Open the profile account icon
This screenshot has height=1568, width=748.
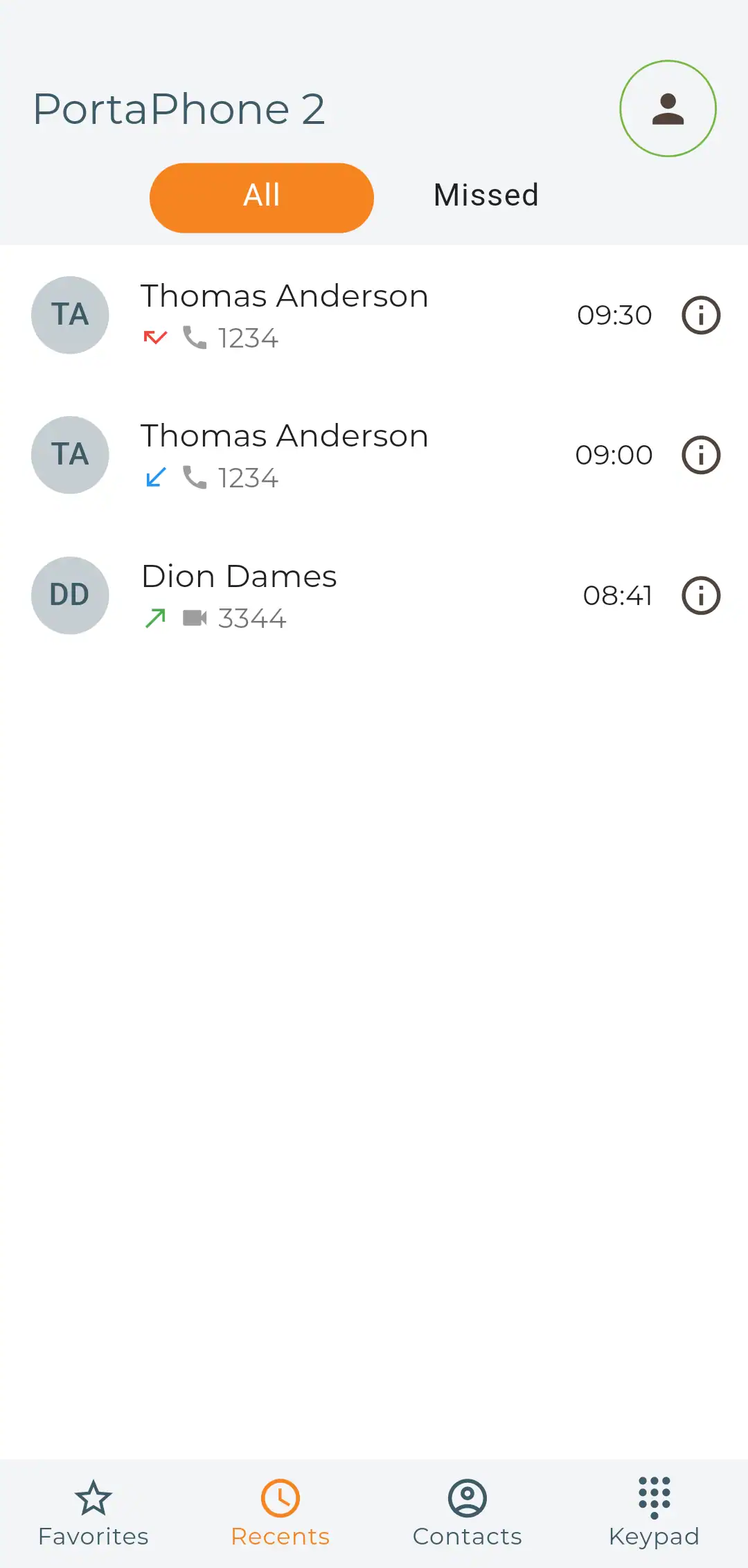tap(668, 109)
